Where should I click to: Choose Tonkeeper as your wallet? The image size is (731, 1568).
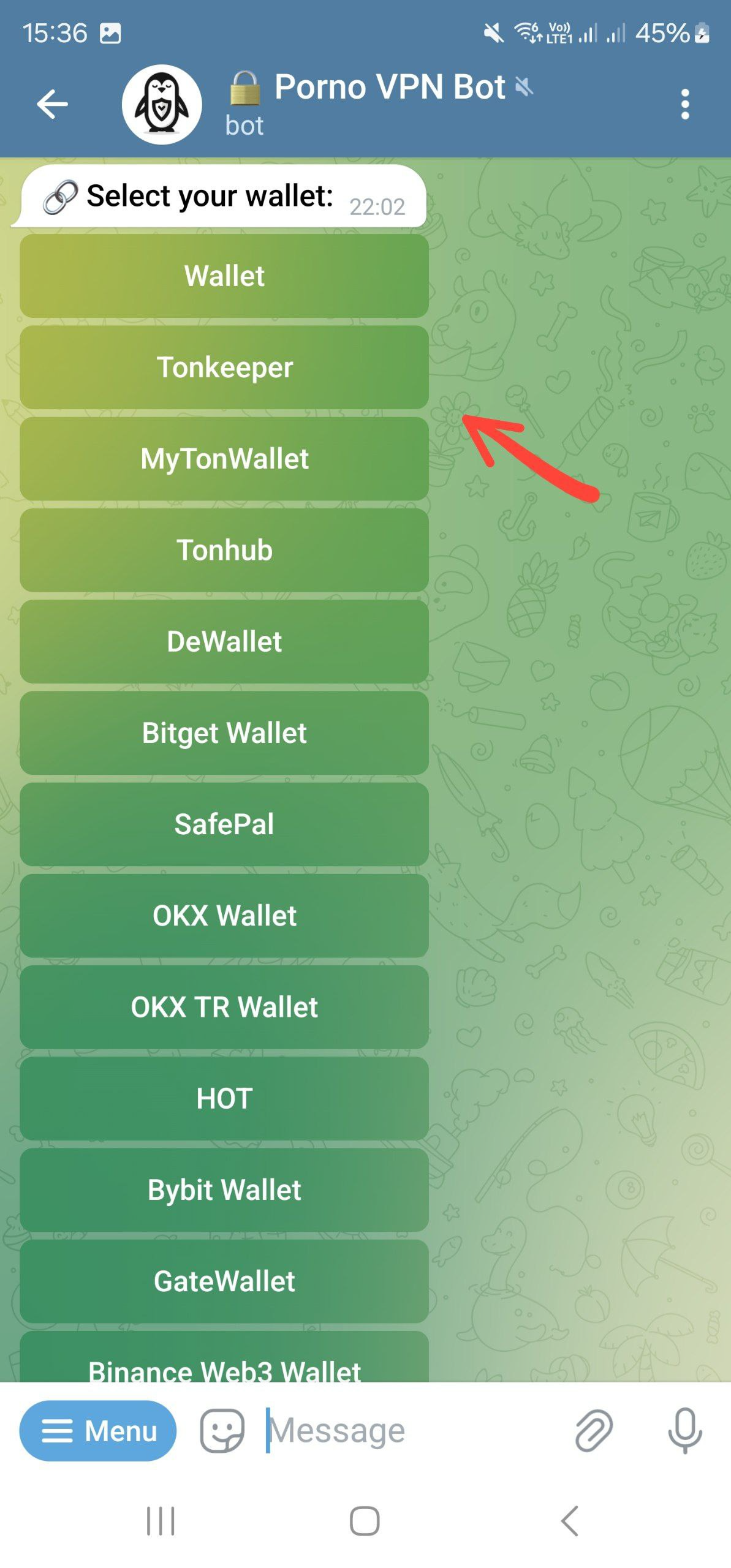224,367
